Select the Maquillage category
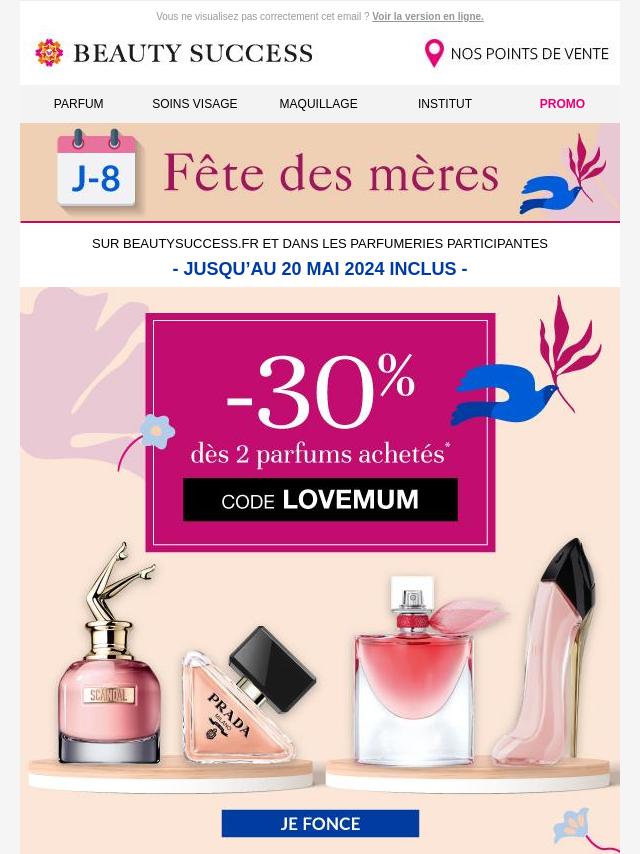Viewport: 640px width, 854px height. [x=318, y=104]
